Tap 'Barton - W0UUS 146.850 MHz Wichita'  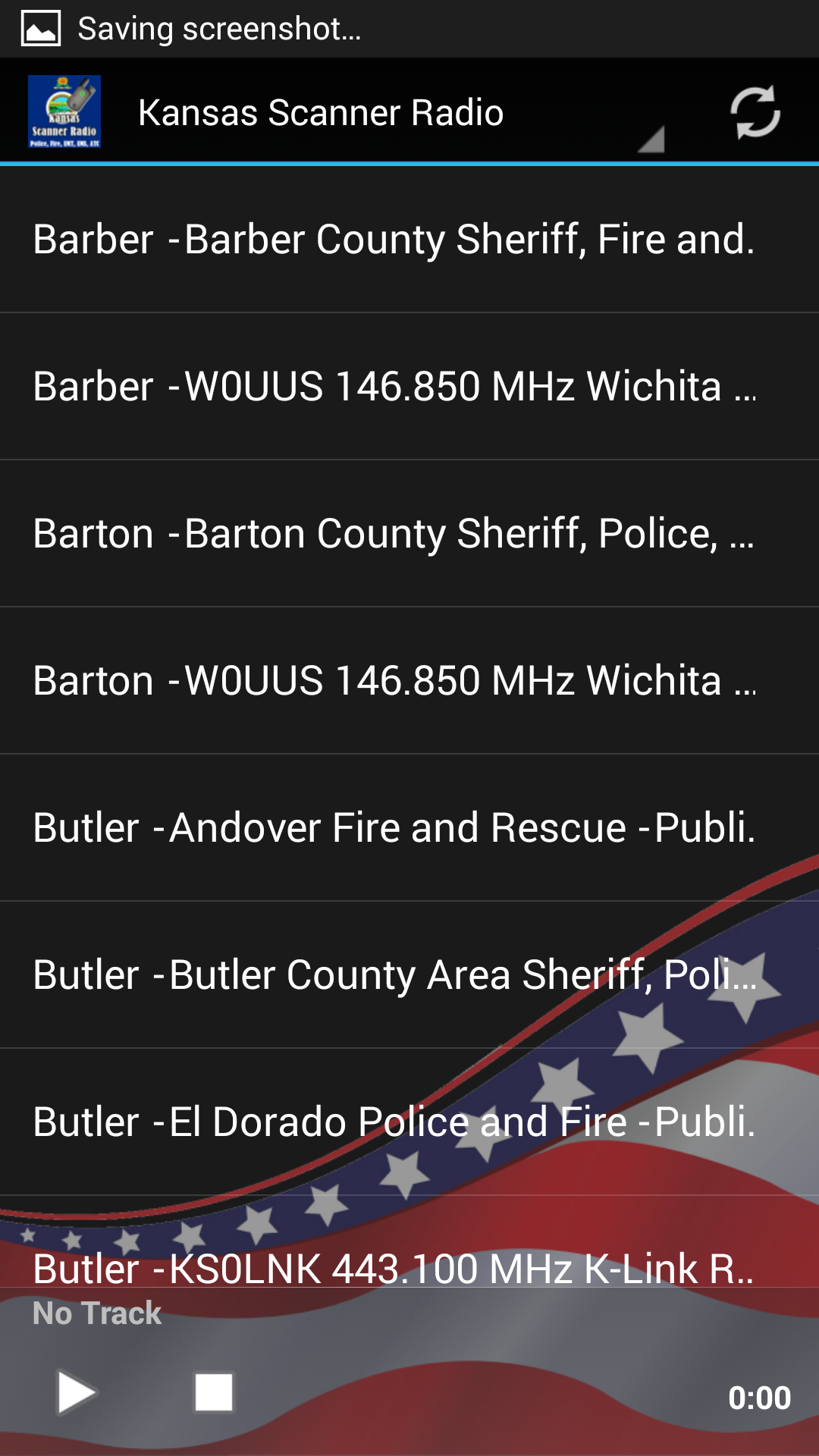[x=394, y=680]
